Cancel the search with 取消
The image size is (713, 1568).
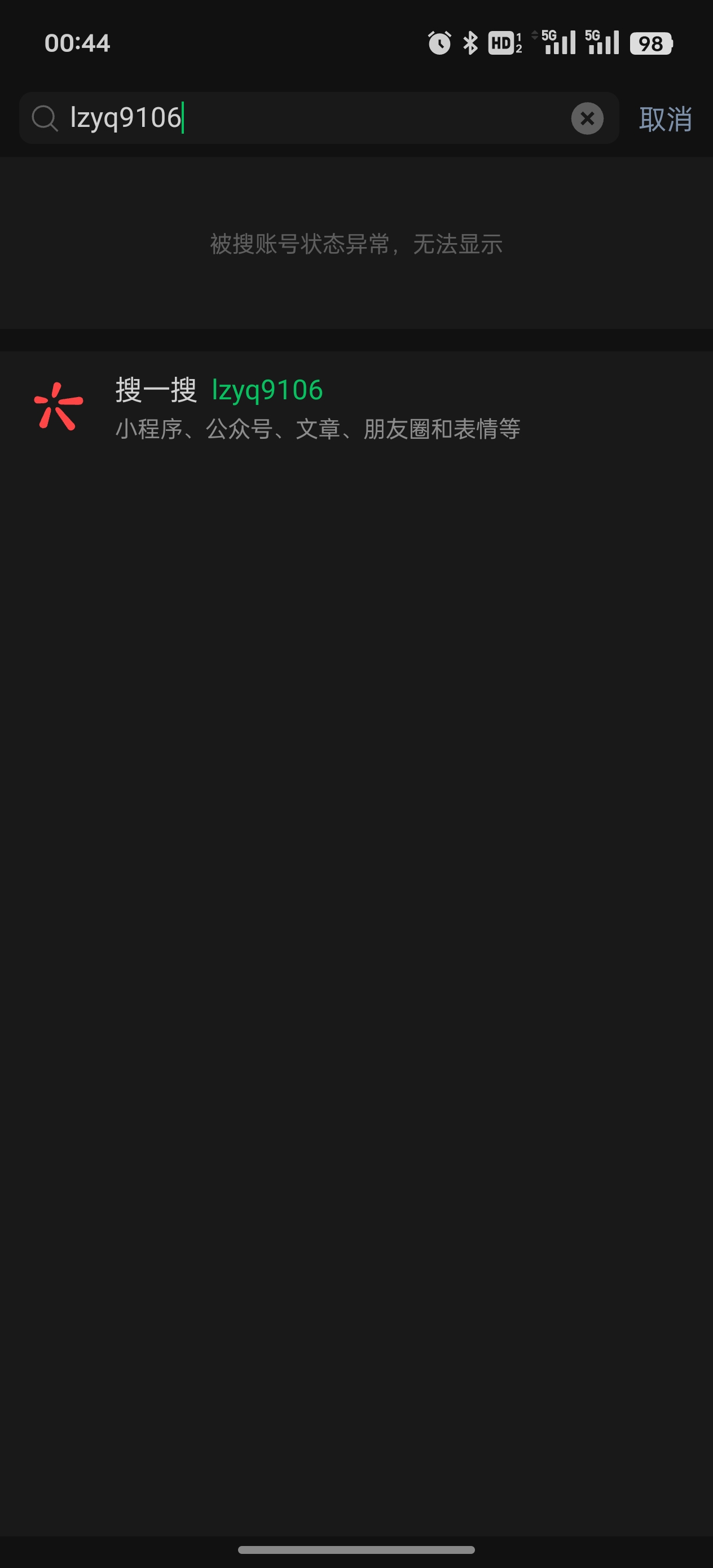pos(665,118)
